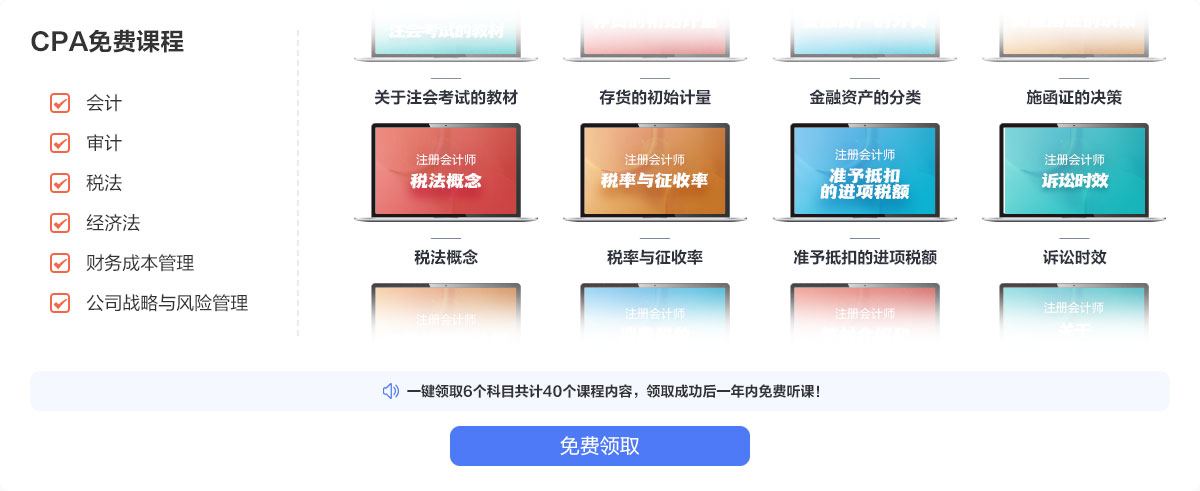This screenshot has height=491, width=1200.
Task: Open the 诉讼时效 course
Action: tap(1074, 171)
